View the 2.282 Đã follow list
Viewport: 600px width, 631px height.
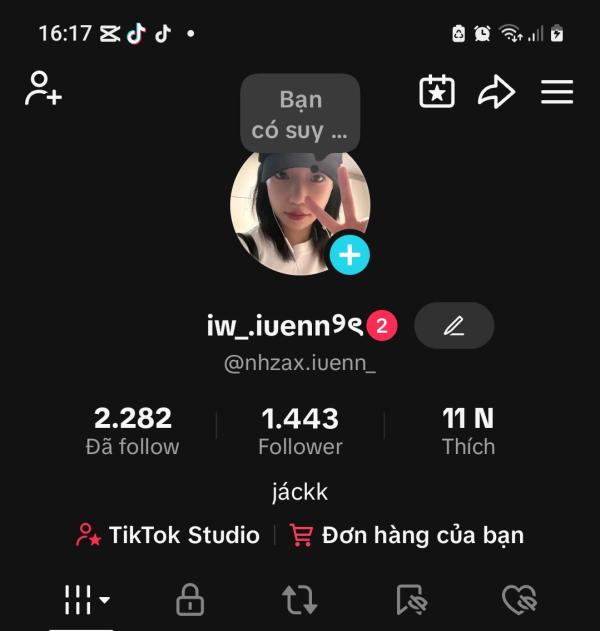133,430
